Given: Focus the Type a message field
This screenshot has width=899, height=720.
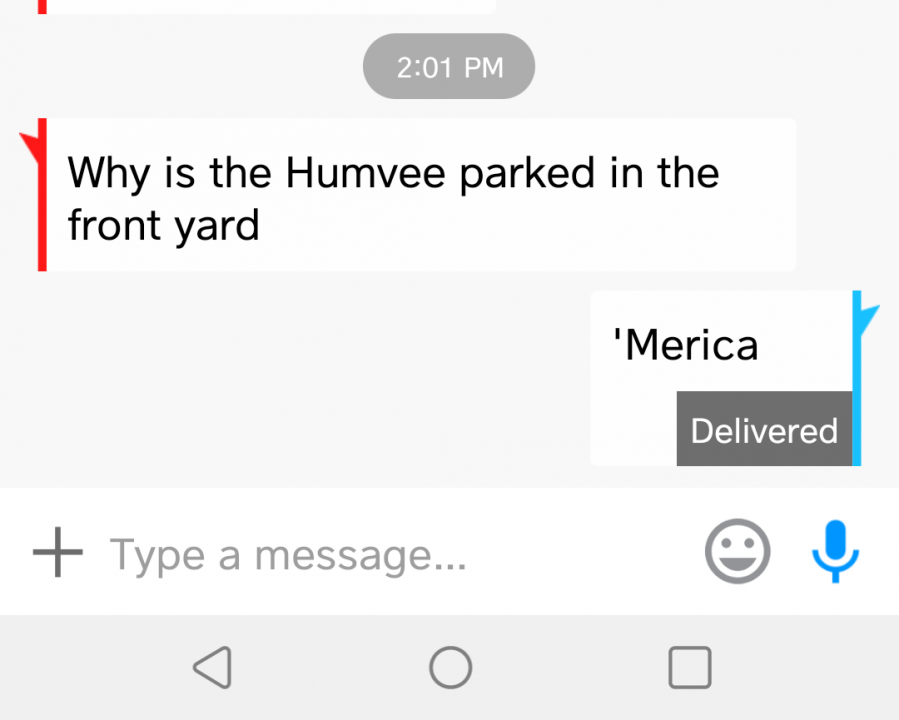Looking at the screenshot, I should coord(380,553).
